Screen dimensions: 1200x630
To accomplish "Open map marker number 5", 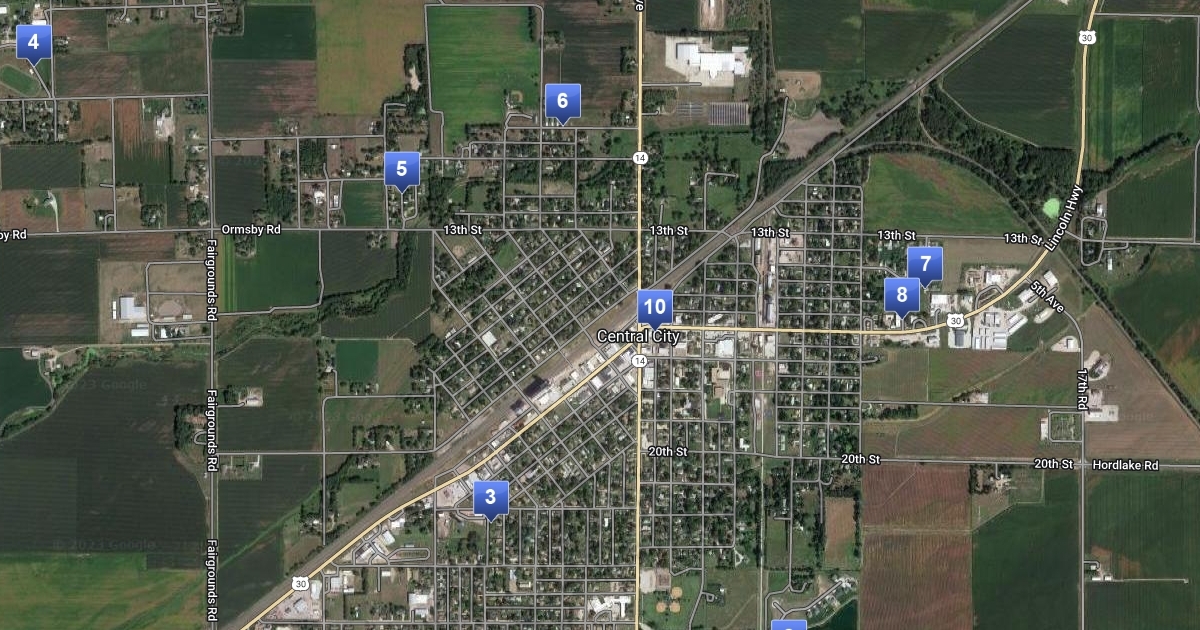I will tap(402, 169).
